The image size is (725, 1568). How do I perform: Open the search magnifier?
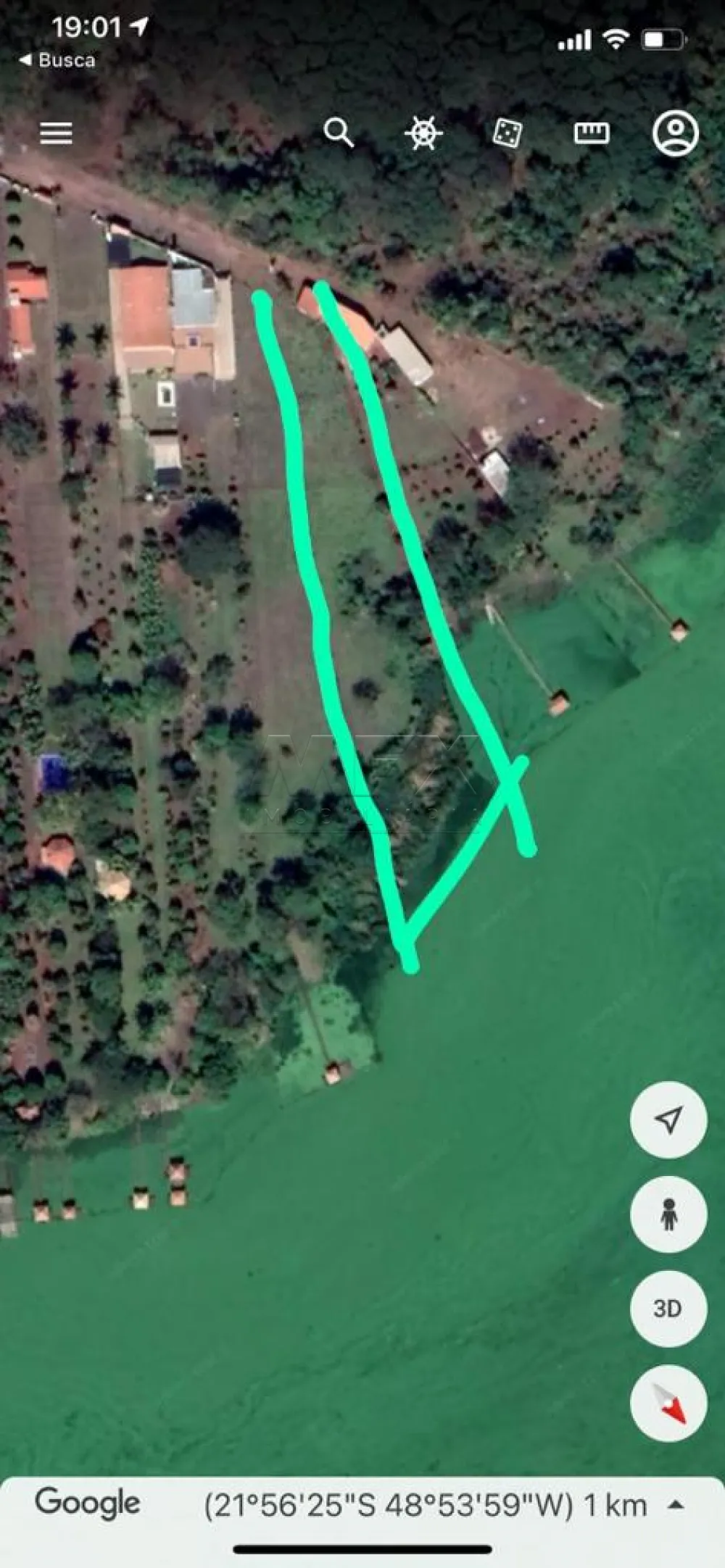pyautogui.click(x=339, y=133)
